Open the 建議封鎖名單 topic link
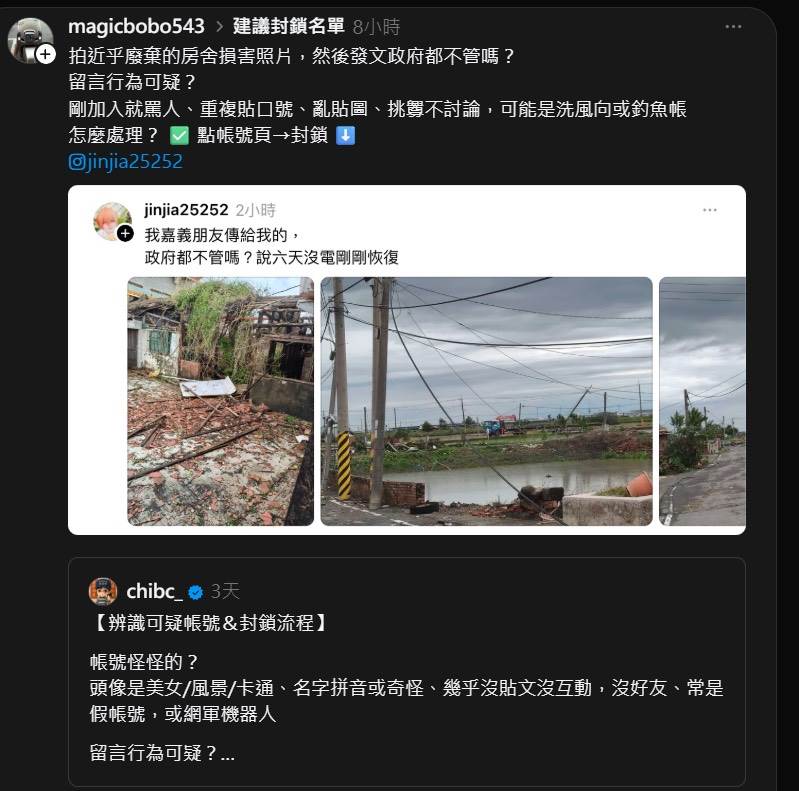 click(x=289, y=26)
